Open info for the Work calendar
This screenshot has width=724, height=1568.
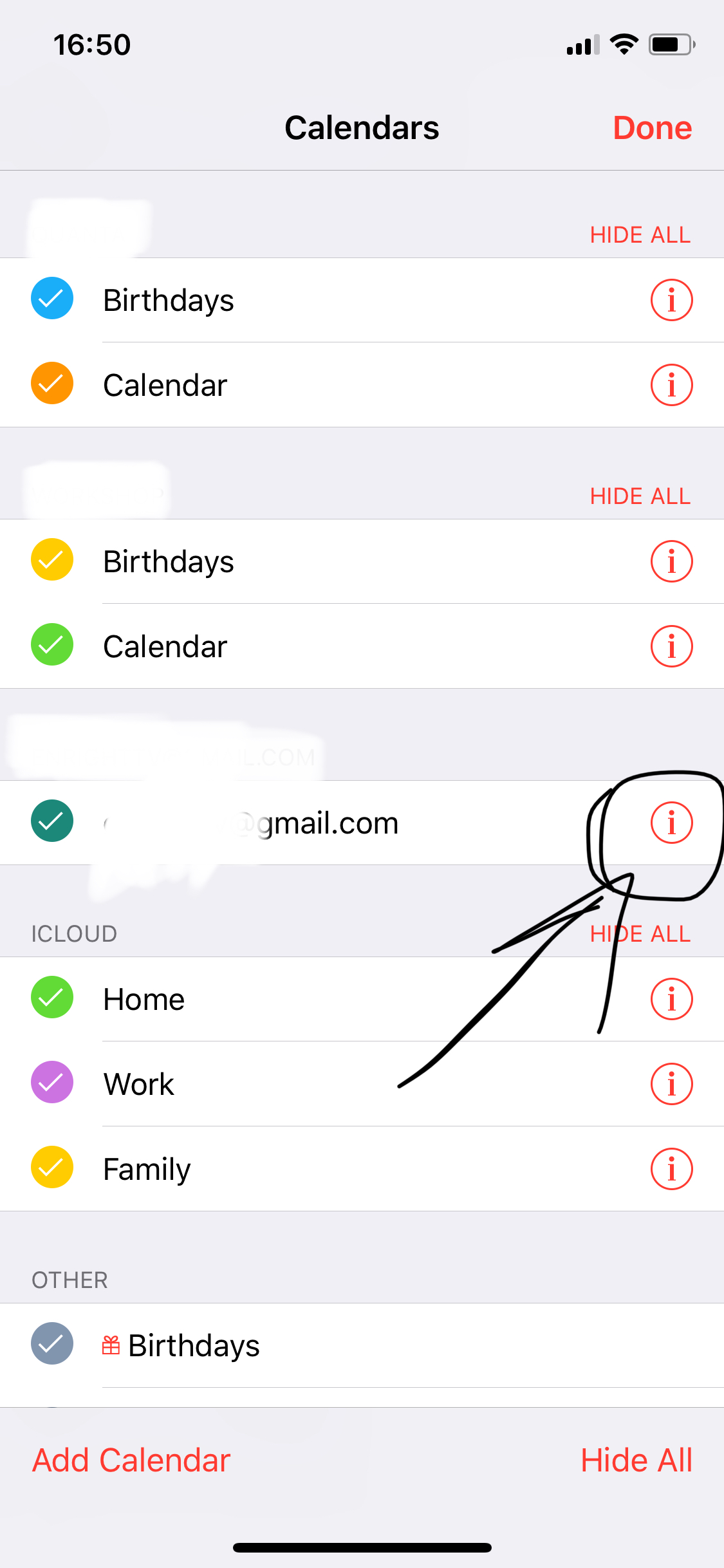[x=671, y=1084]
